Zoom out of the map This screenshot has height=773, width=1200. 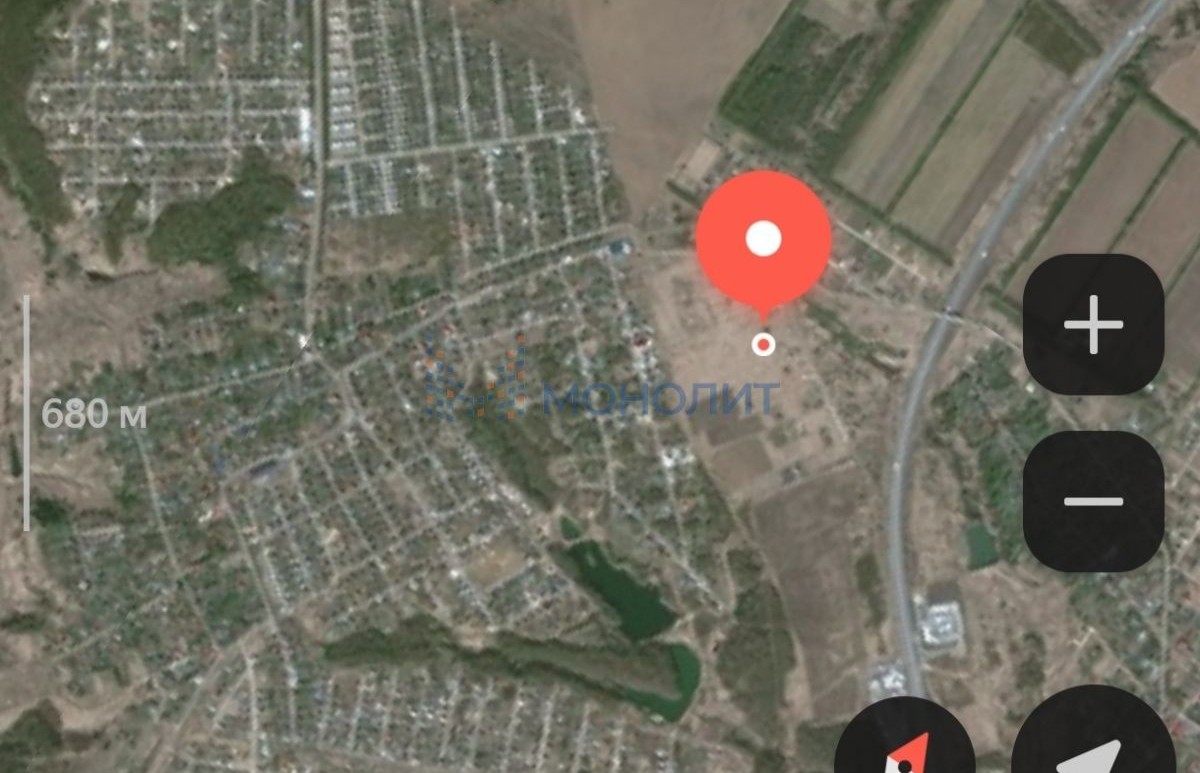pos(1093,501)
